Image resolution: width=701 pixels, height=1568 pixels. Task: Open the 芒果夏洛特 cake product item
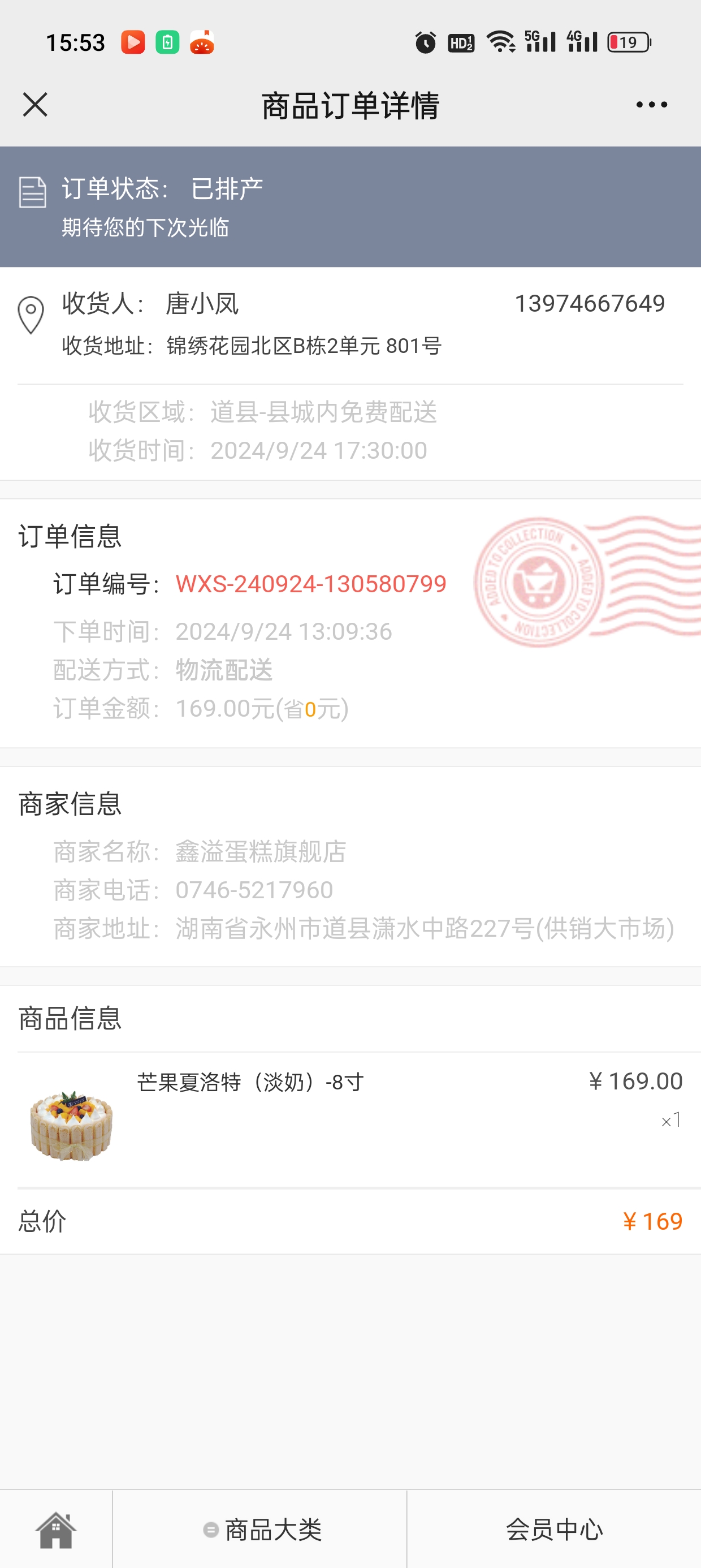tap(350, 1120)
